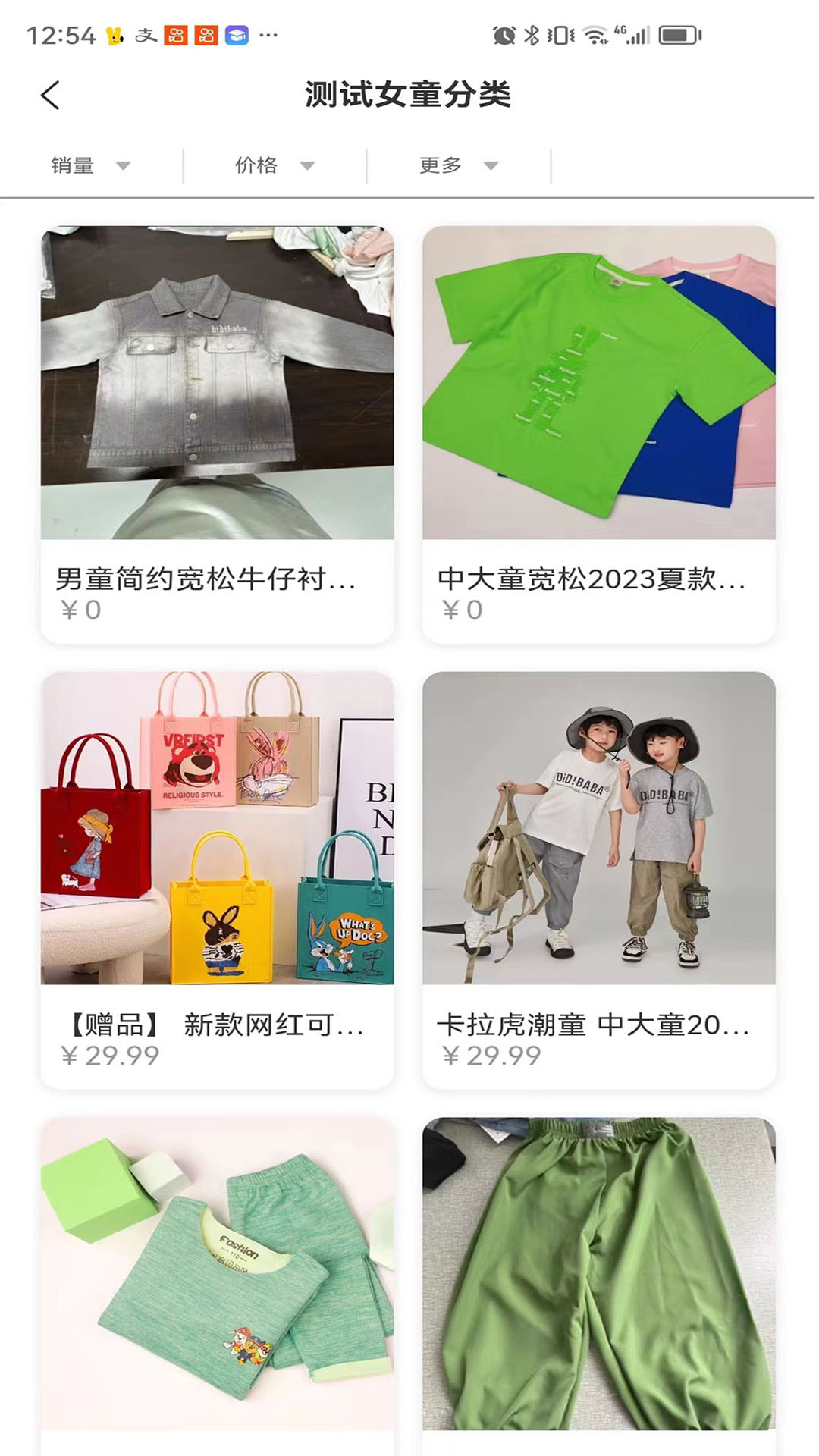Screen dimensions: 819x1456
Task: Open the 【赠品】新款网红 bag product
Action: (x=217, y=880)
